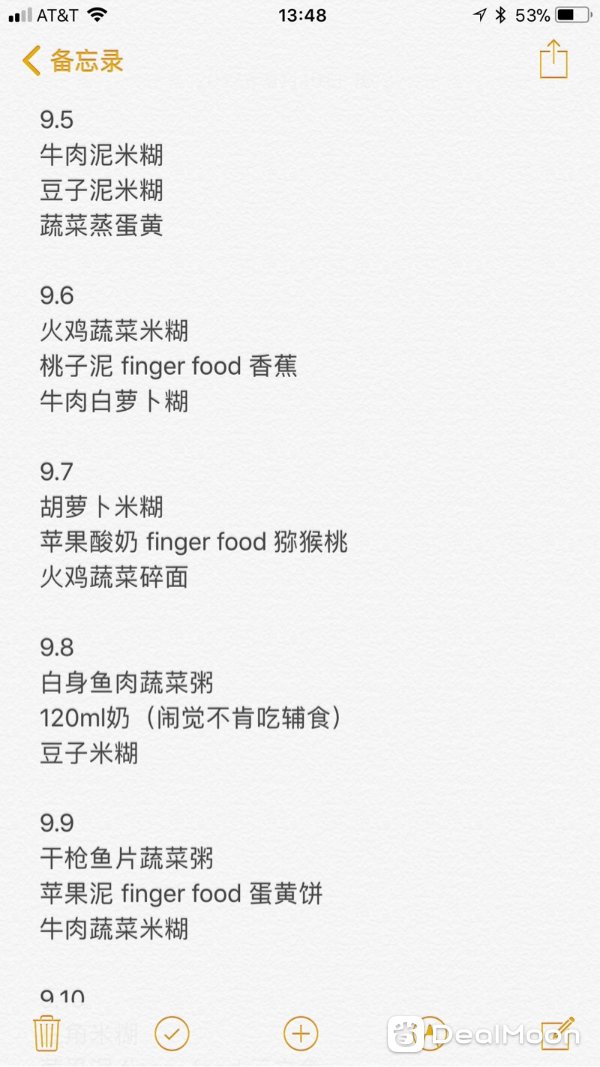Open the sketch pen tool
The width and height of the screenshot is (600, 1067).
[x=430, y=1034]
